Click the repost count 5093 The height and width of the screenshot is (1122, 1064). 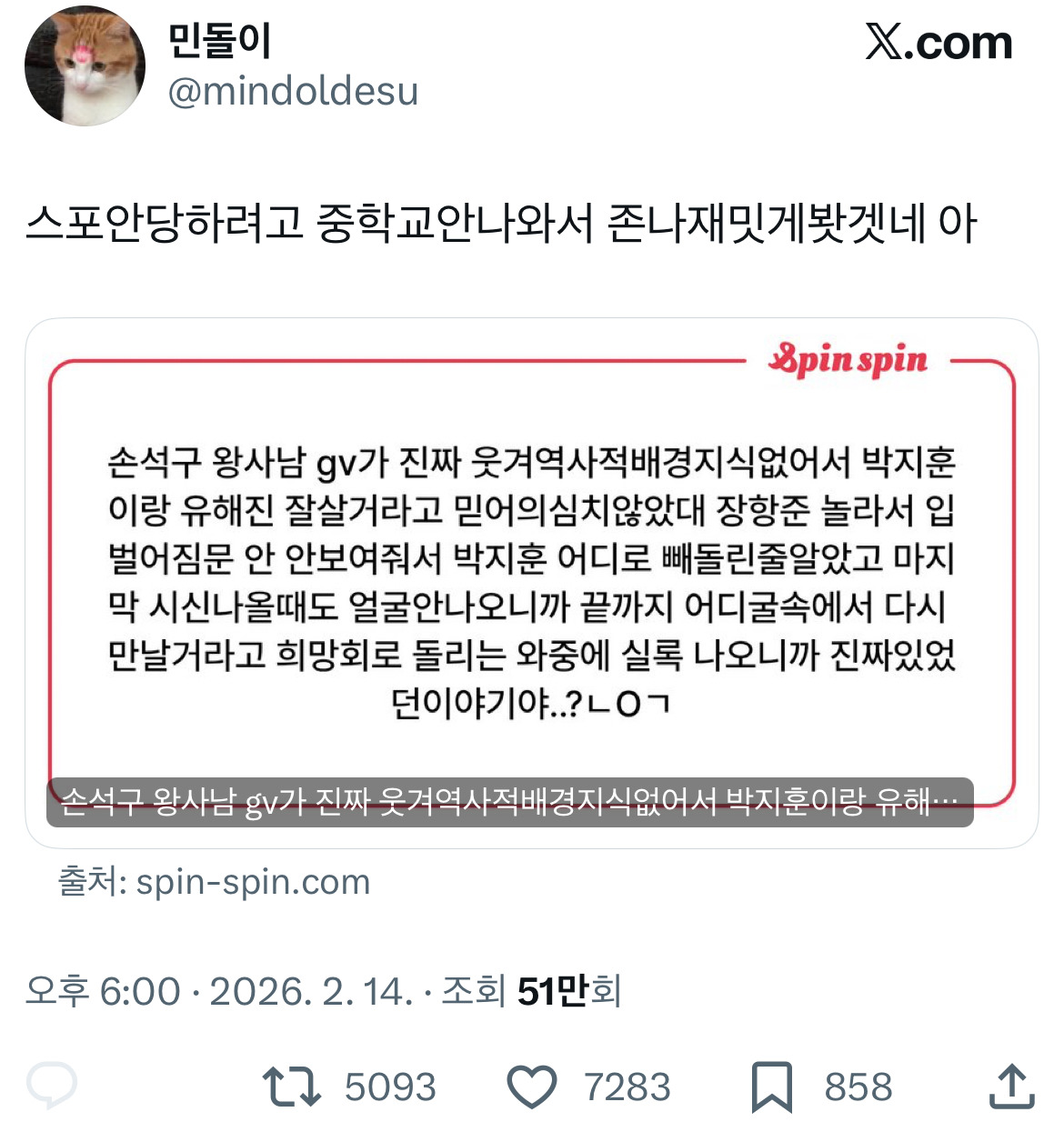tap(389, 1084)
